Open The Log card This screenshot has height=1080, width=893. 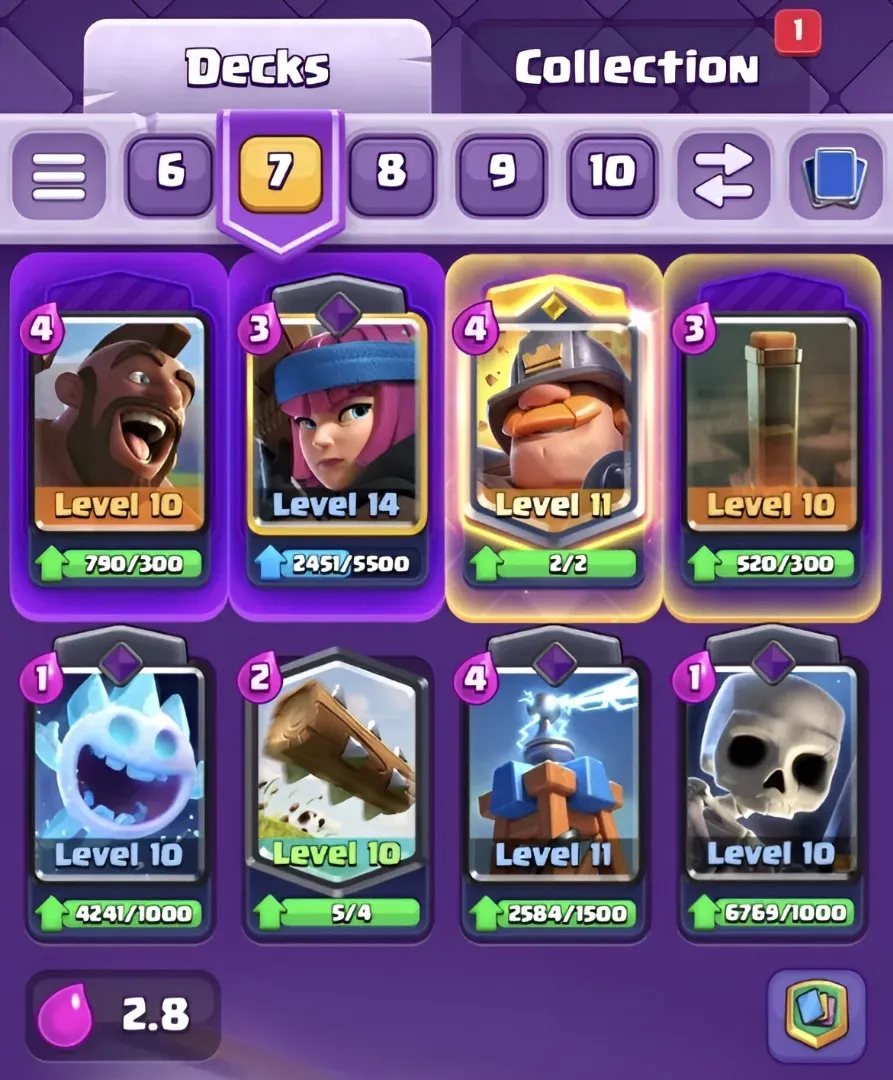pos(337,770)
